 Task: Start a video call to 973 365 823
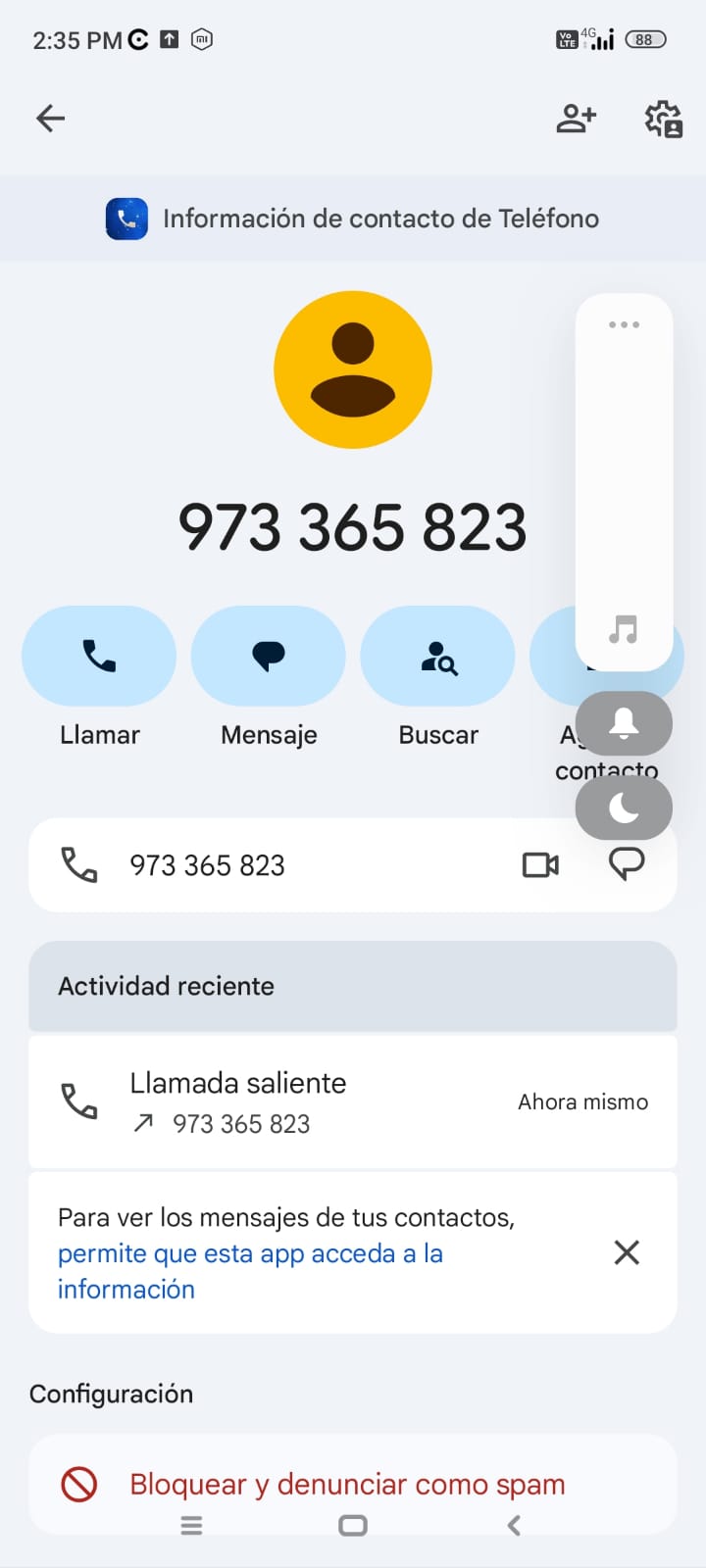[x=540, y=865]
